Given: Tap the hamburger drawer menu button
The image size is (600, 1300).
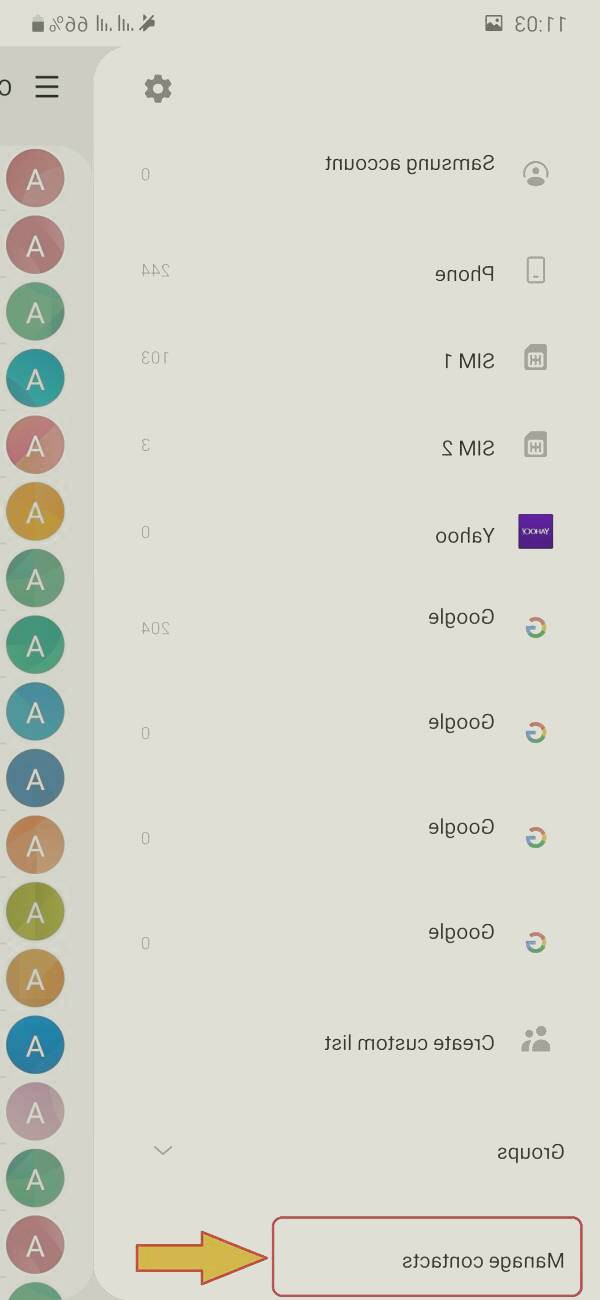Looking at the screenshot, I should (47, 87).
